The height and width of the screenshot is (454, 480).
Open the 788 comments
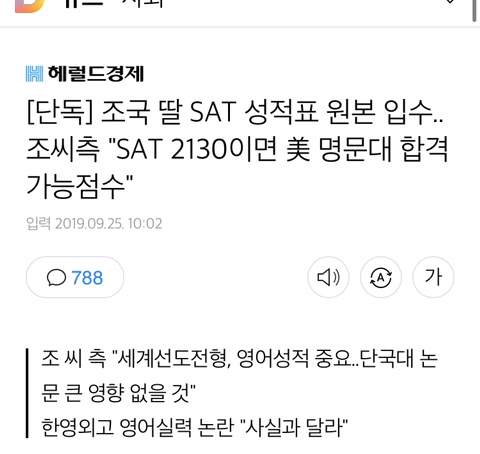coord(75,277)
